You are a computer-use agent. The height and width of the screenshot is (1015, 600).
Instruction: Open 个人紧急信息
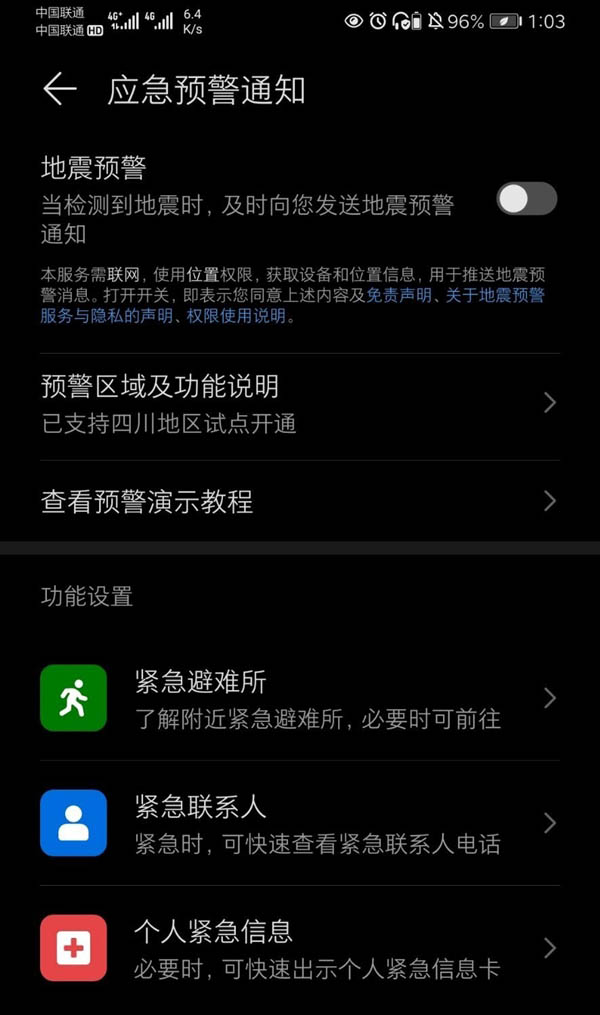click(300, 948)
